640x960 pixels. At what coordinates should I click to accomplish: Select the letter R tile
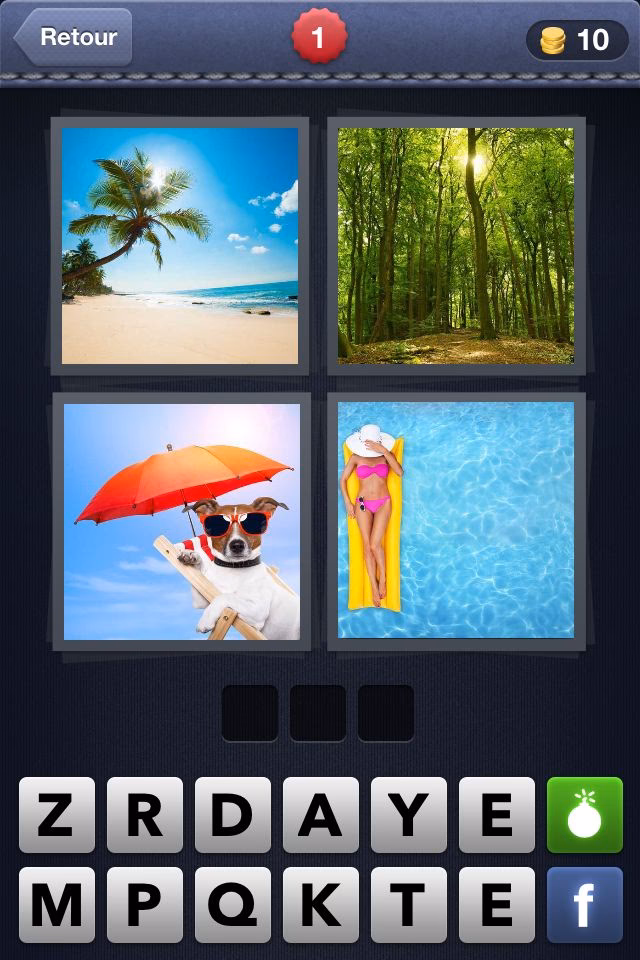(x=145, y=815)
